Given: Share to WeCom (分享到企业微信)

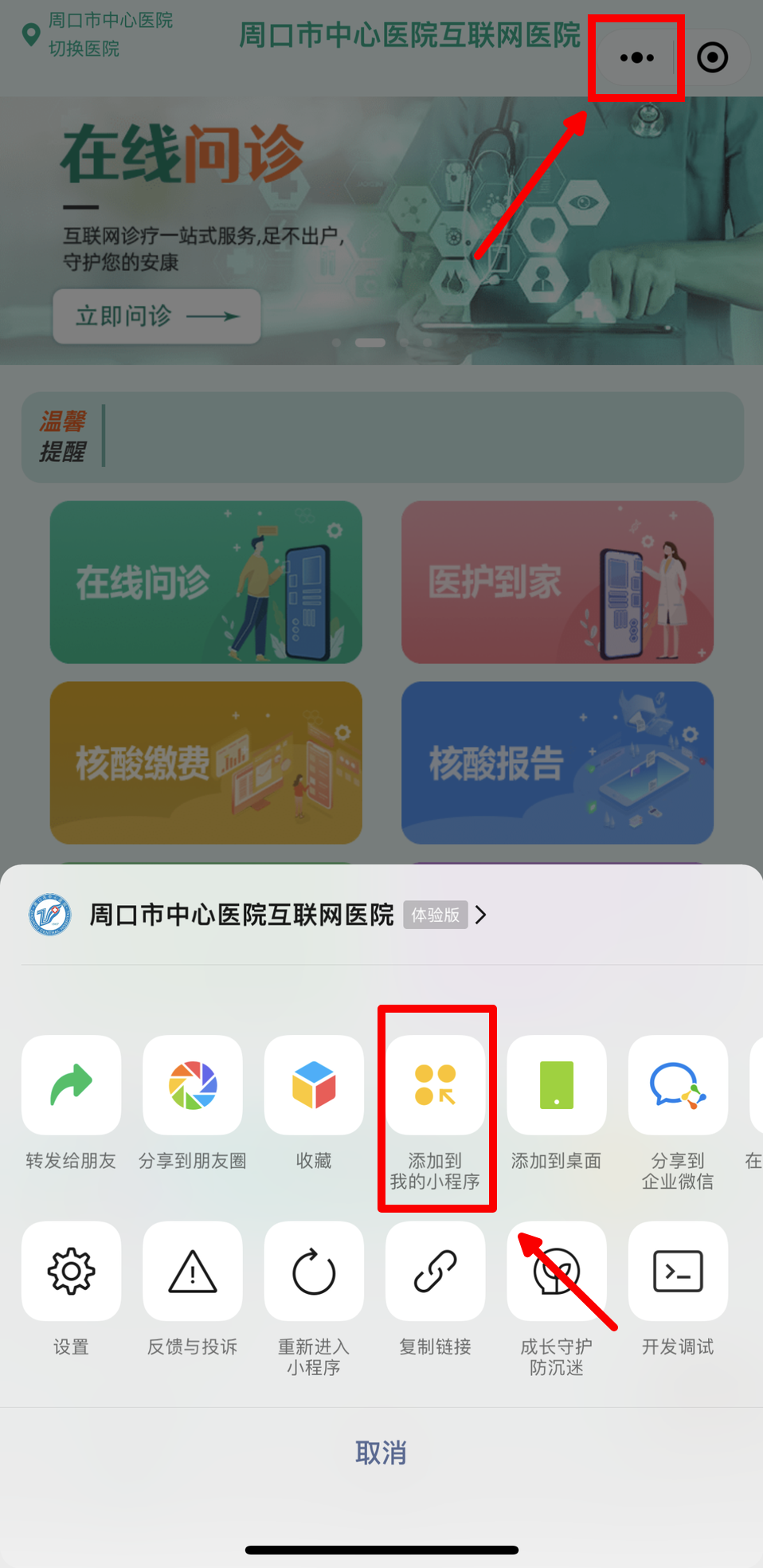Looking at the screenshot, I should pos(678,1085).
